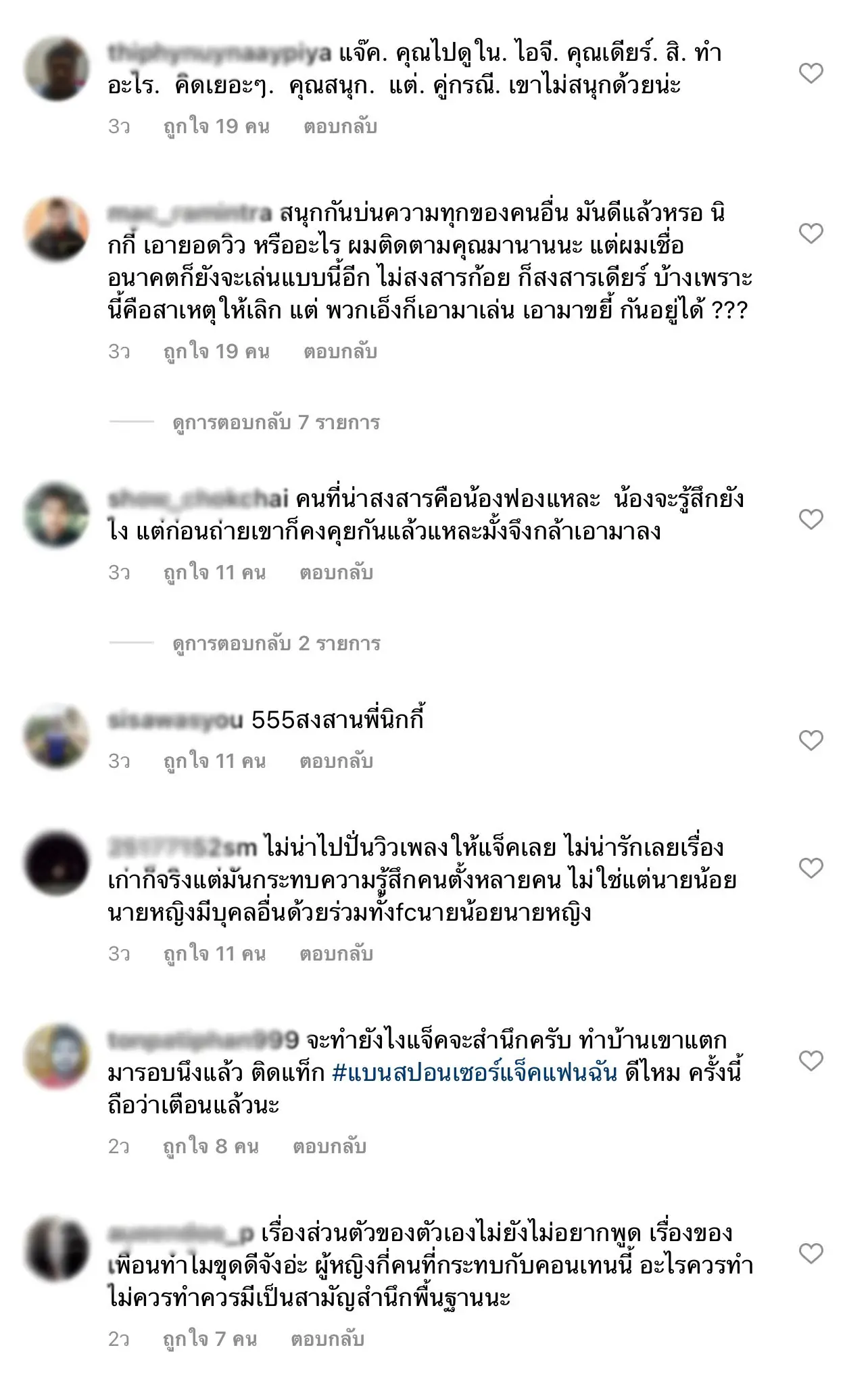This screenshot has height=1379, width=868.
Task: Like the comment starting with ไม่น่าไปปั่นวิวเพลง
Action: point(811,868)
